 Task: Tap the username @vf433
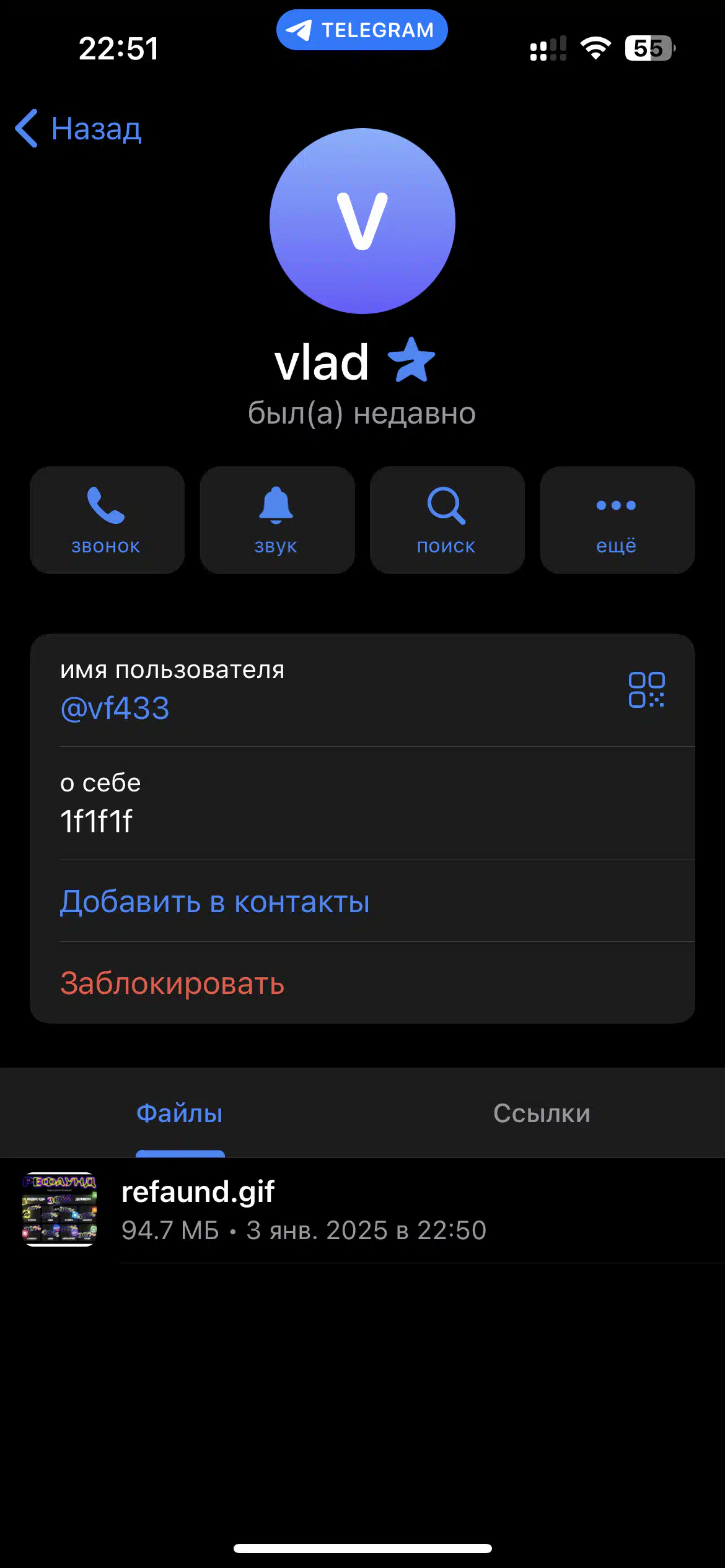[115, 708]
